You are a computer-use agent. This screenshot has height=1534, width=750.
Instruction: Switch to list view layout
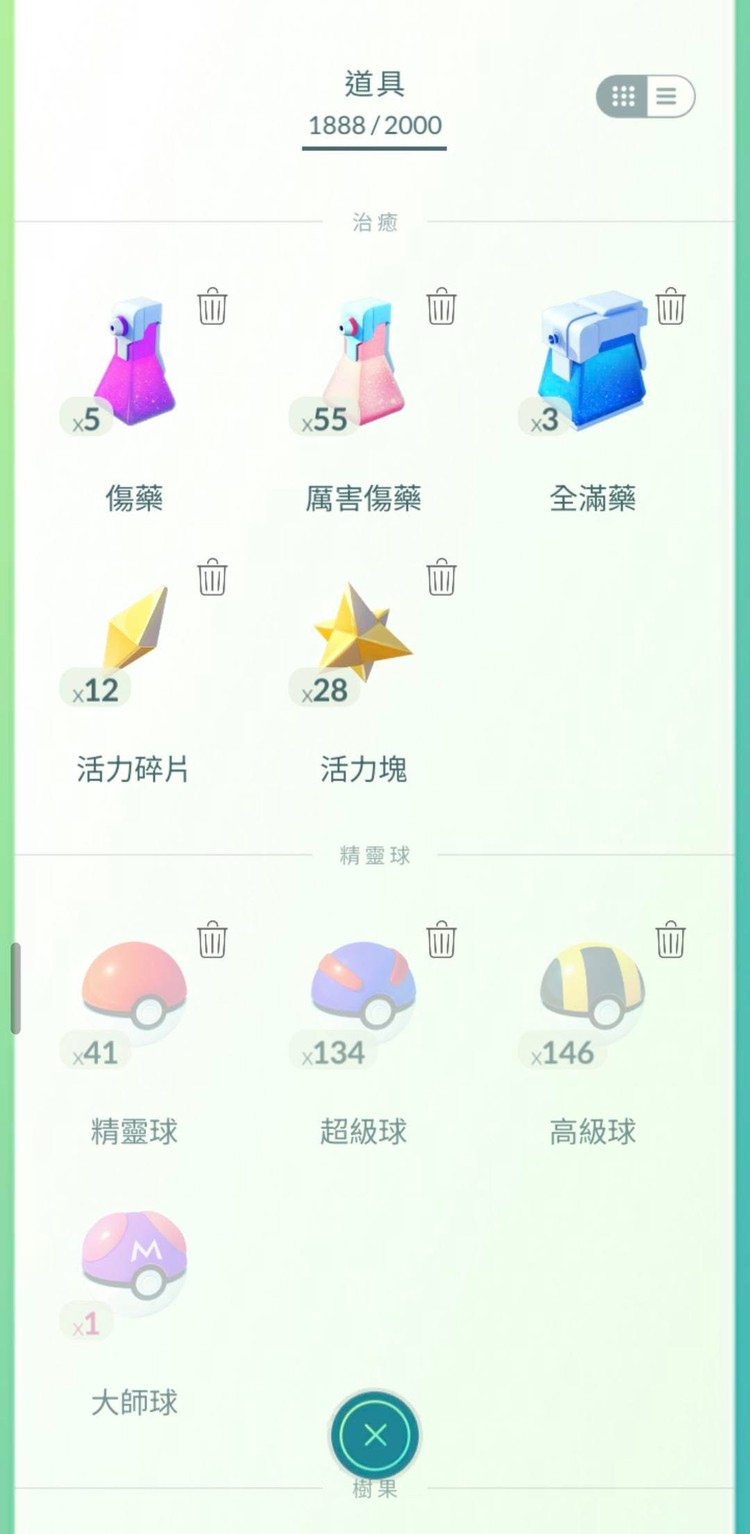668,97
